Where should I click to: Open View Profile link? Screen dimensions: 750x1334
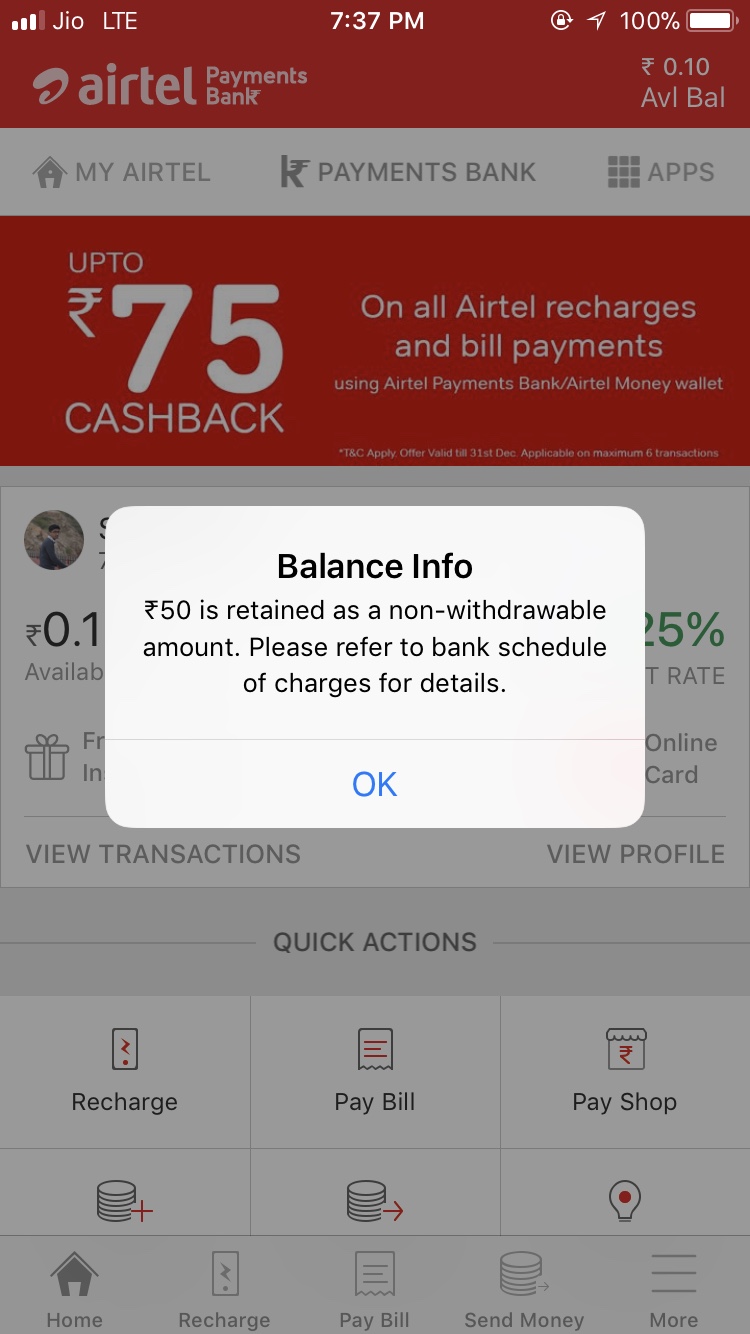(x=635, y=854)
